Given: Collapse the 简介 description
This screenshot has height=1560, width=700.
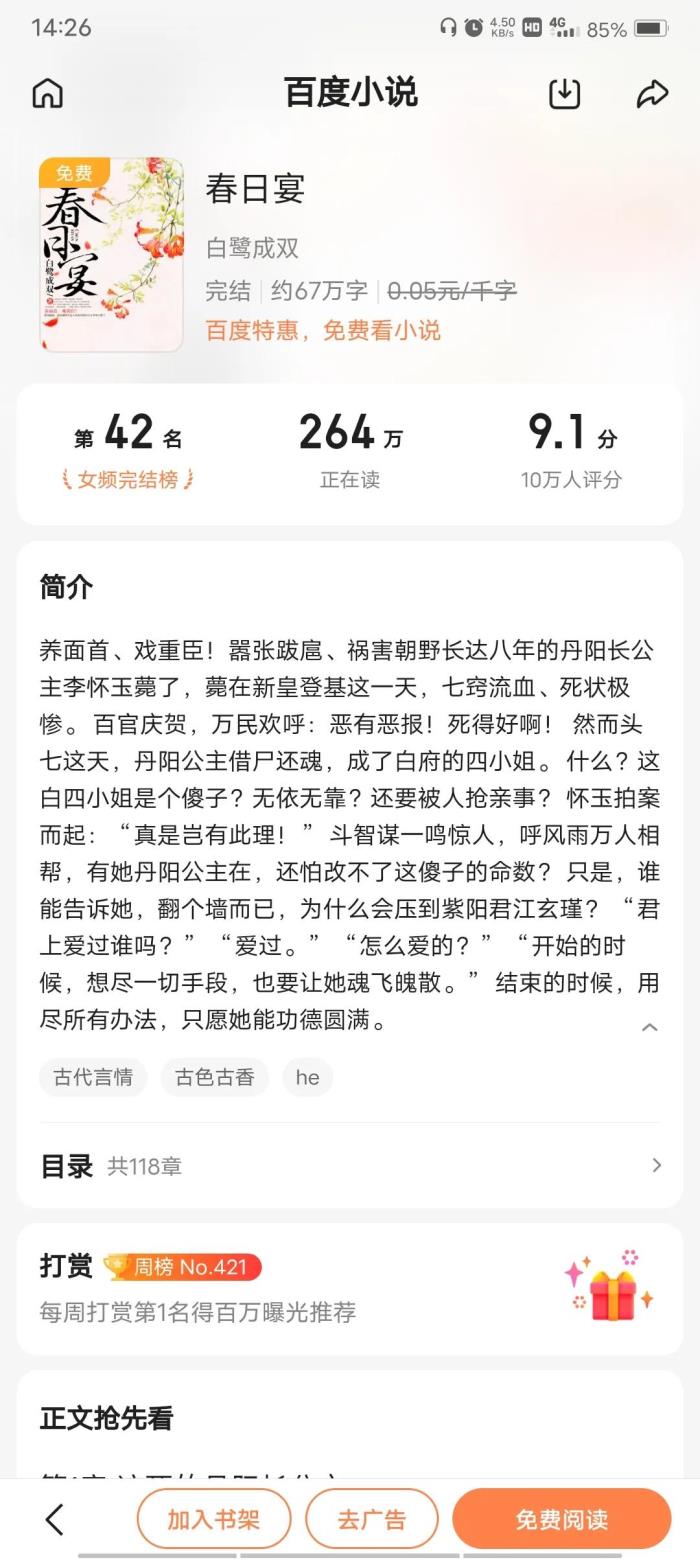Looking at the screenshot, I should coord(649,1027).
